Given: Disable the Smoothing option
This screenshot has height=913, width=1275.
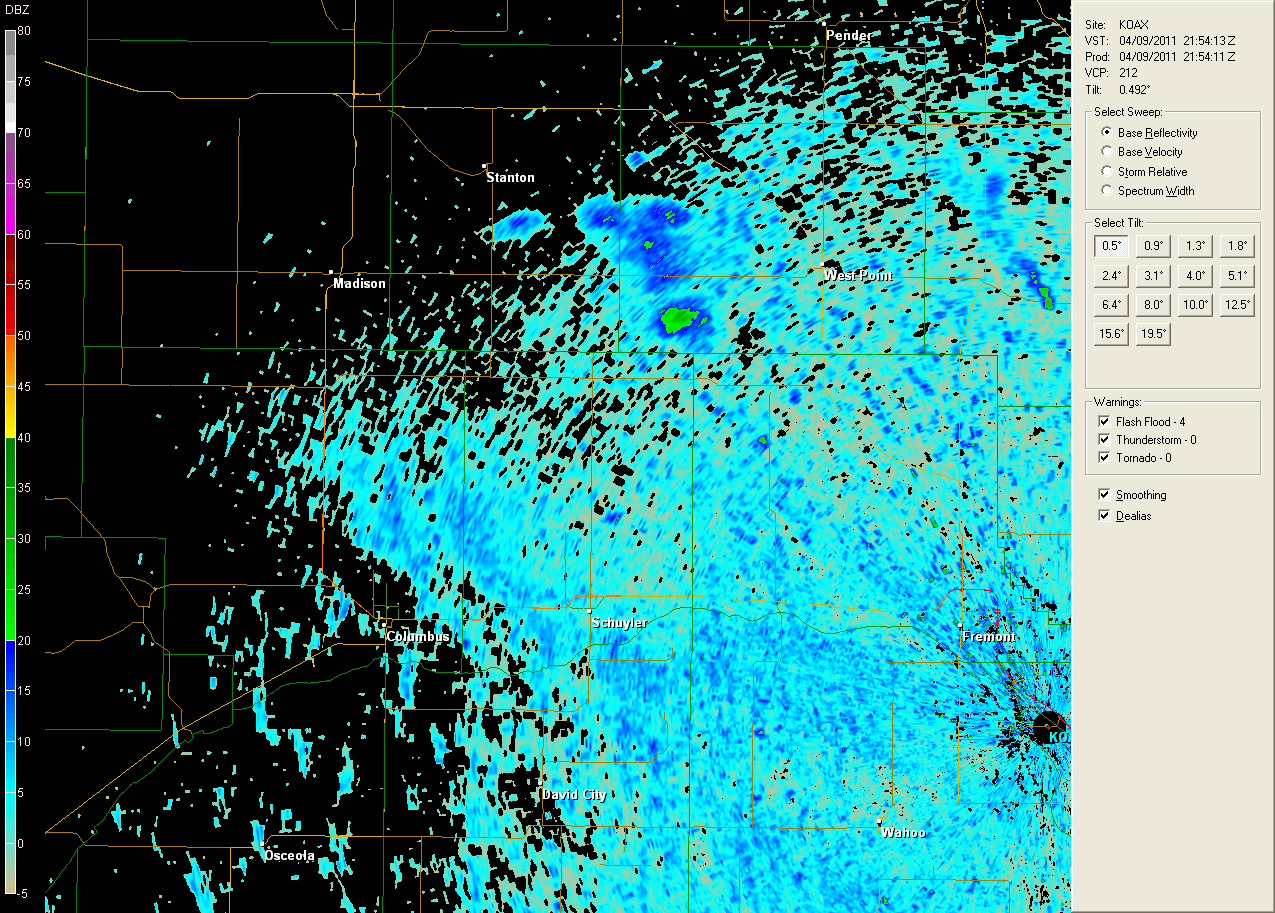Looking at the screenshot, I should tap(1104, 495).
